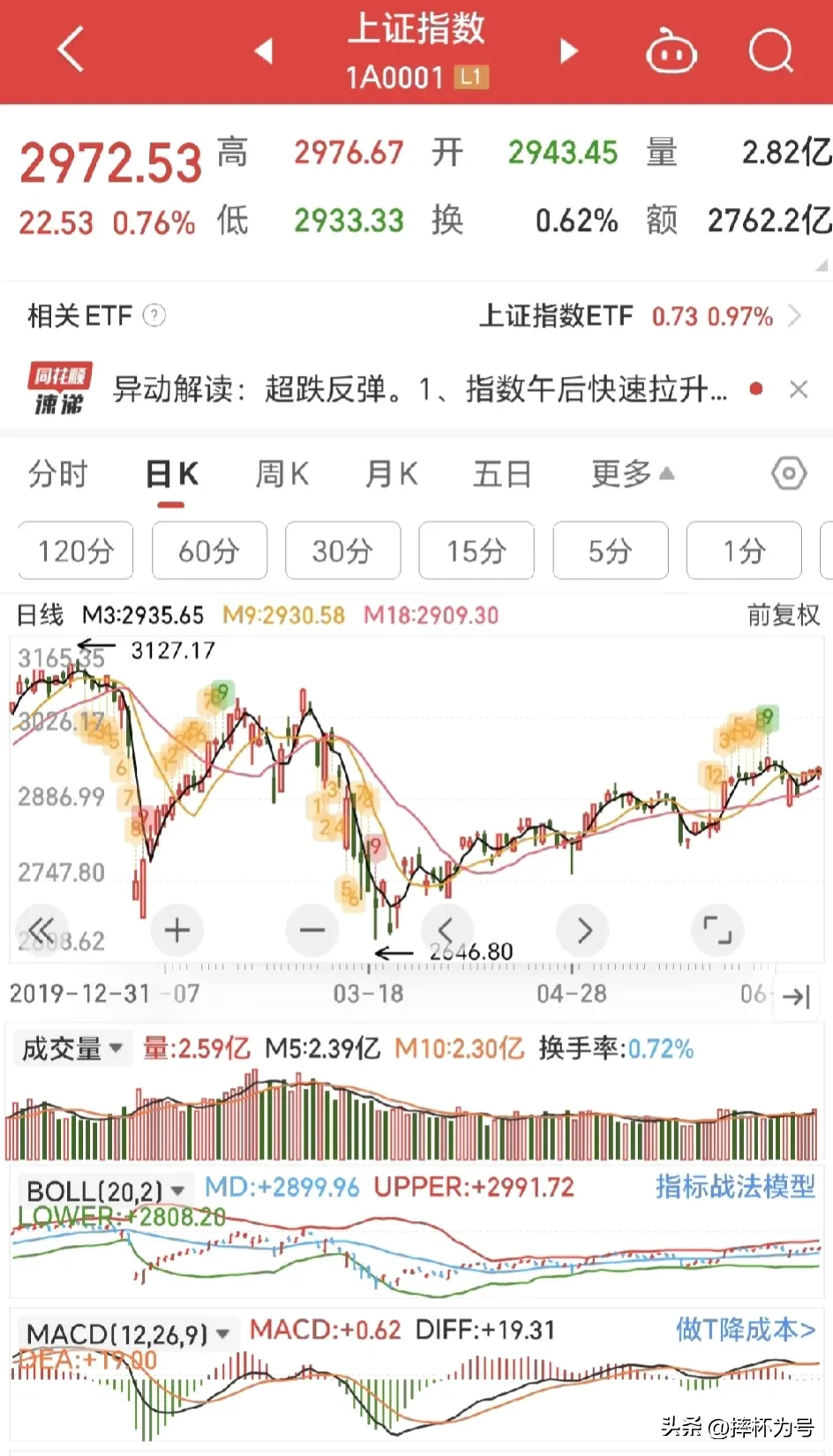
Task: Switch to the next stock
Action: coord(569,51)
